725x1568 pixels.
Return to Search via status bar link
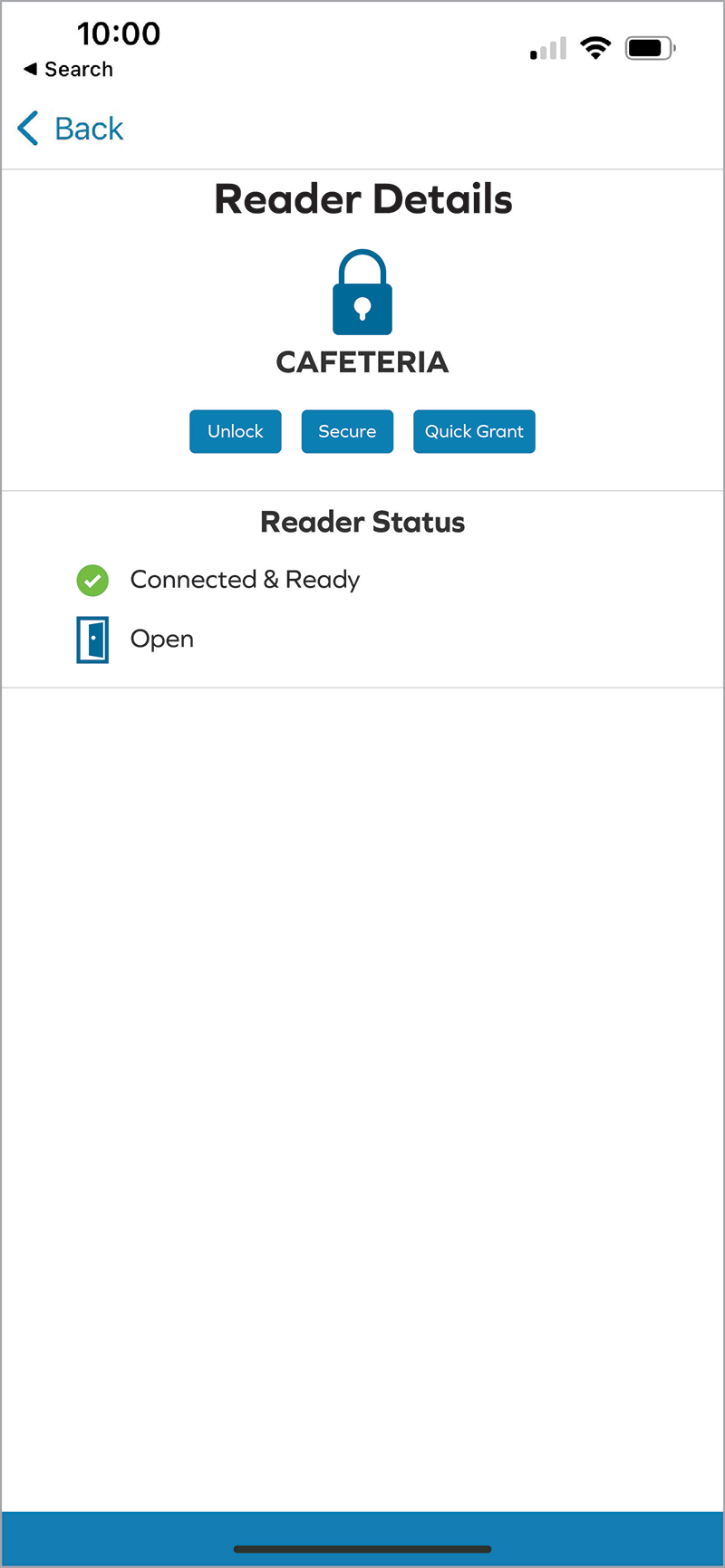coord(69,70)
